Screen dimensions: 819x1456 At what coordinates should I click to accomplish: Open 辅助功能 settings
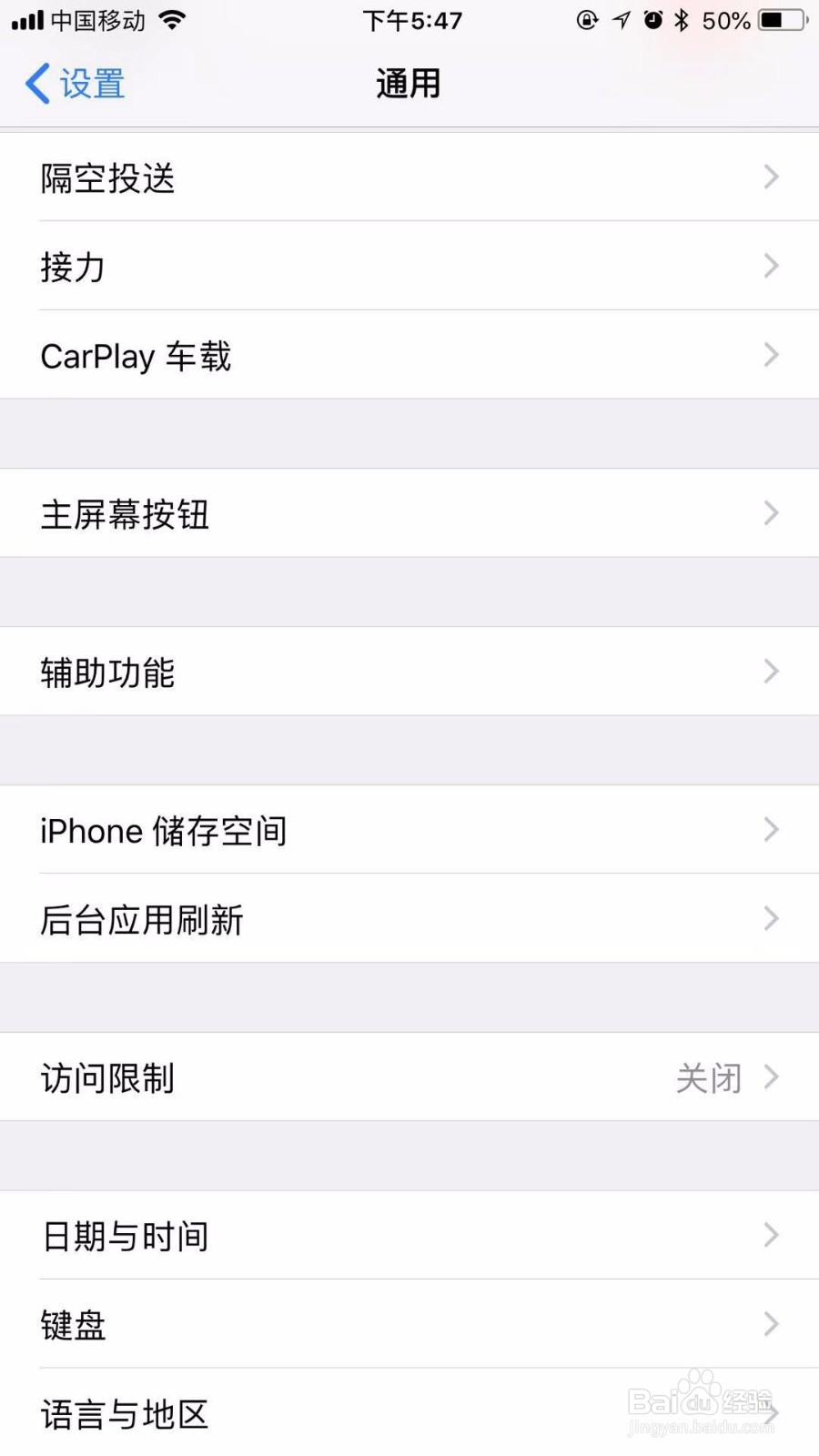(x=409, y=672)
